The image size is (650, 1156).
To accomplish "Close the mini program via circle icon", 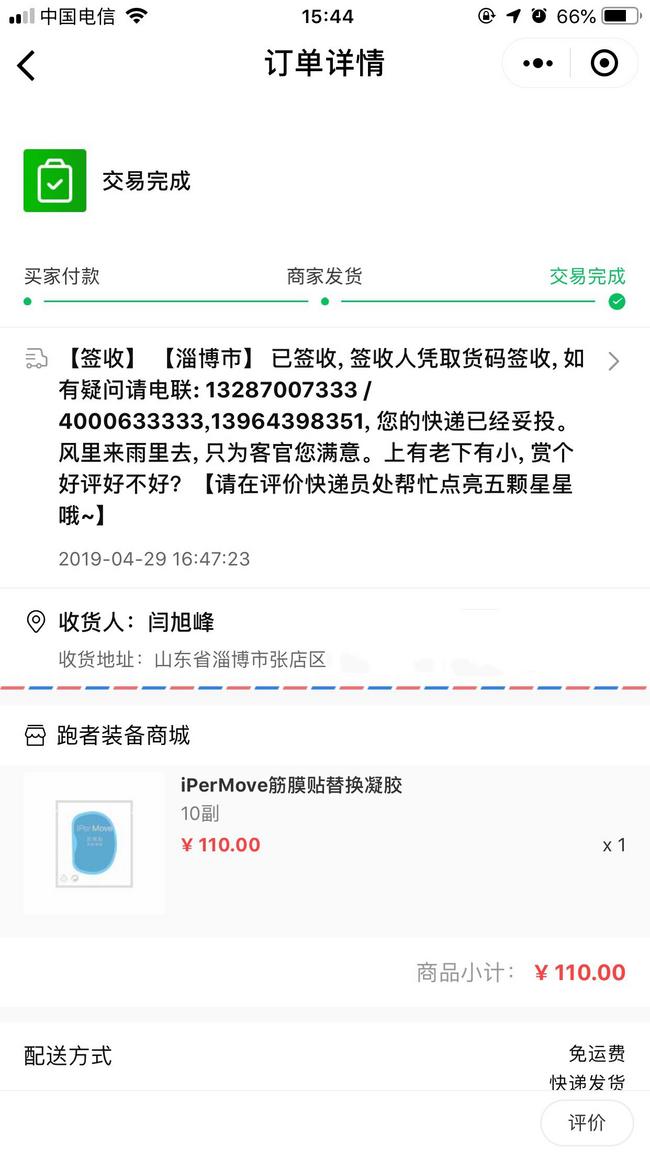I will (x=604, y=63).
